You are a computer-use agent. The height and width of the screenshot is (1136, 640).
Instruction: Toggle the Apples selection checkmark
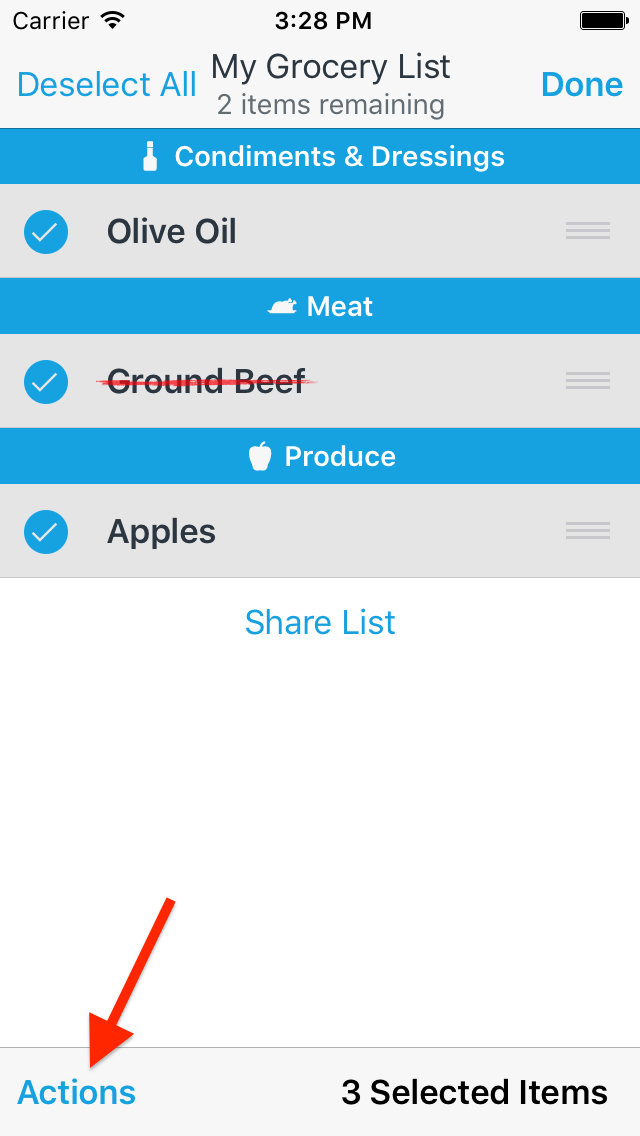click(46, 532)
